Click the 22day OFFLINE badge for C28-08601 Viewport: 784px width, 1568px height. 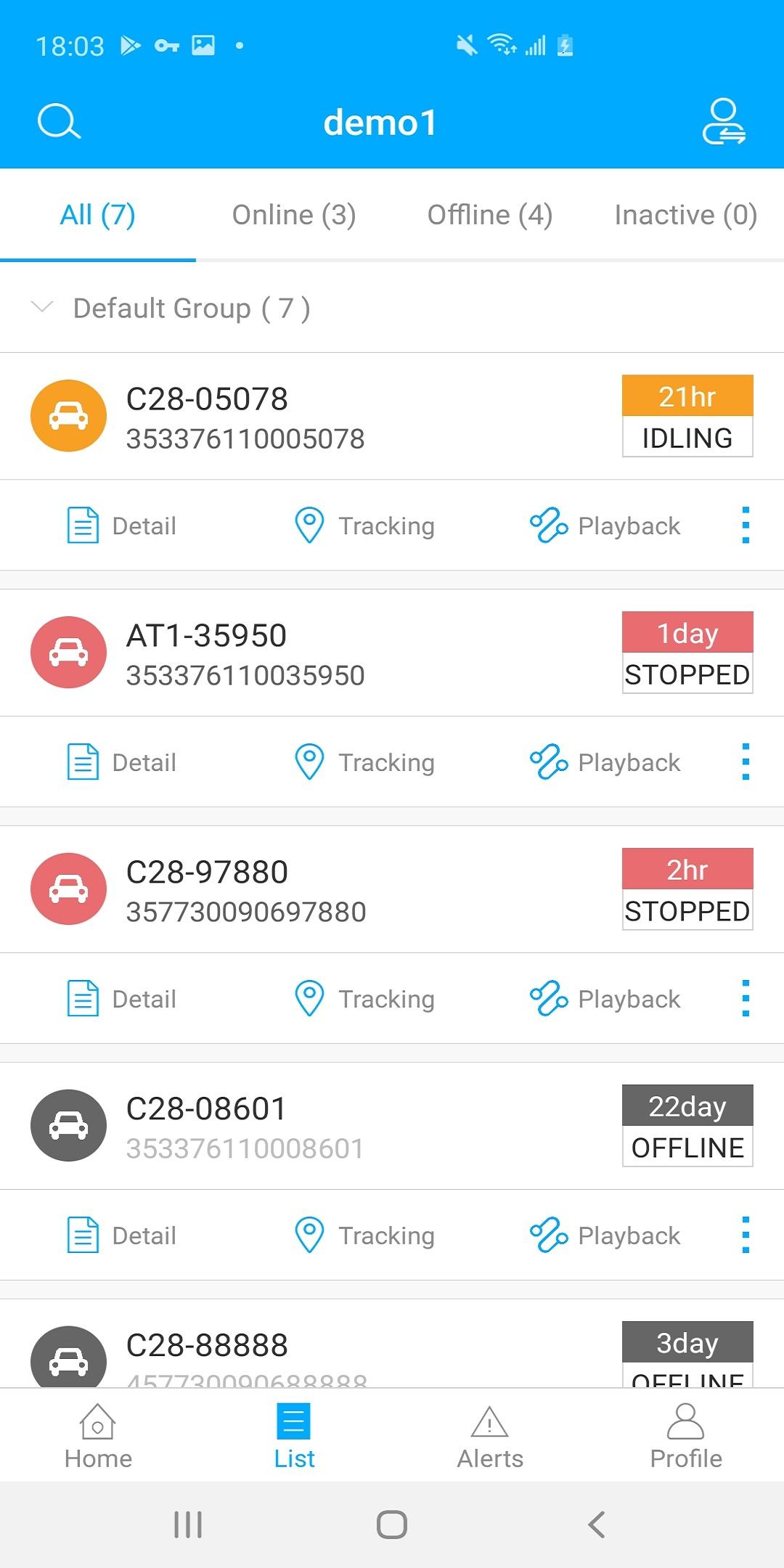point(687,1127)
